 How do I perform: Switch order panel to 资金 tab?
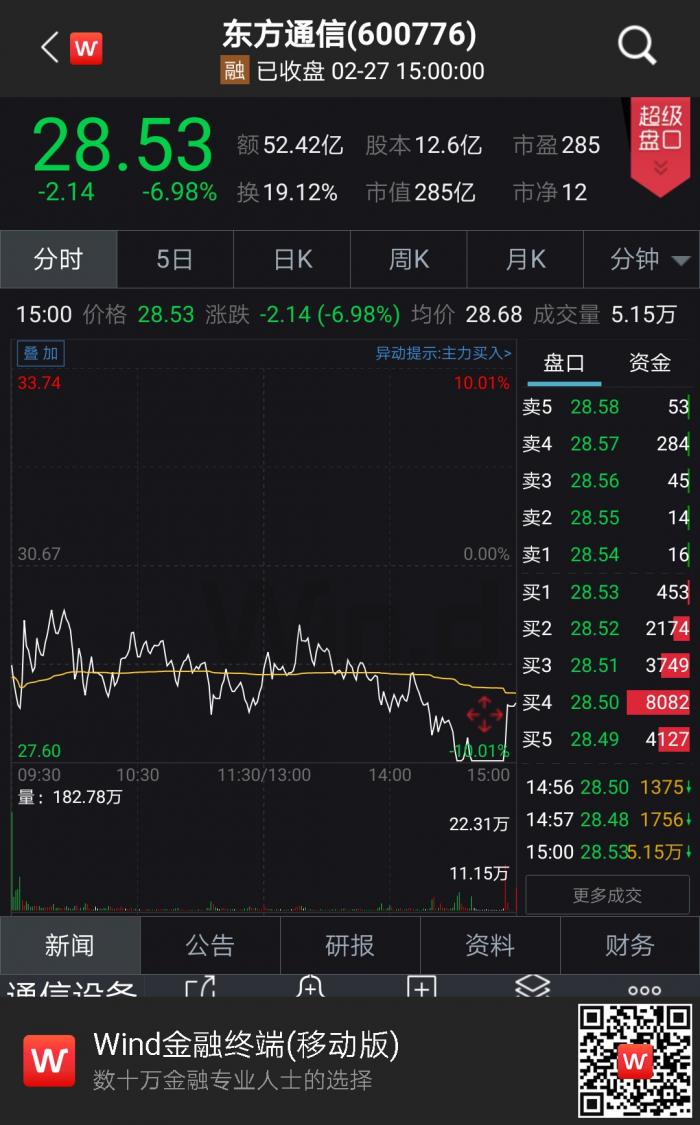649,363
